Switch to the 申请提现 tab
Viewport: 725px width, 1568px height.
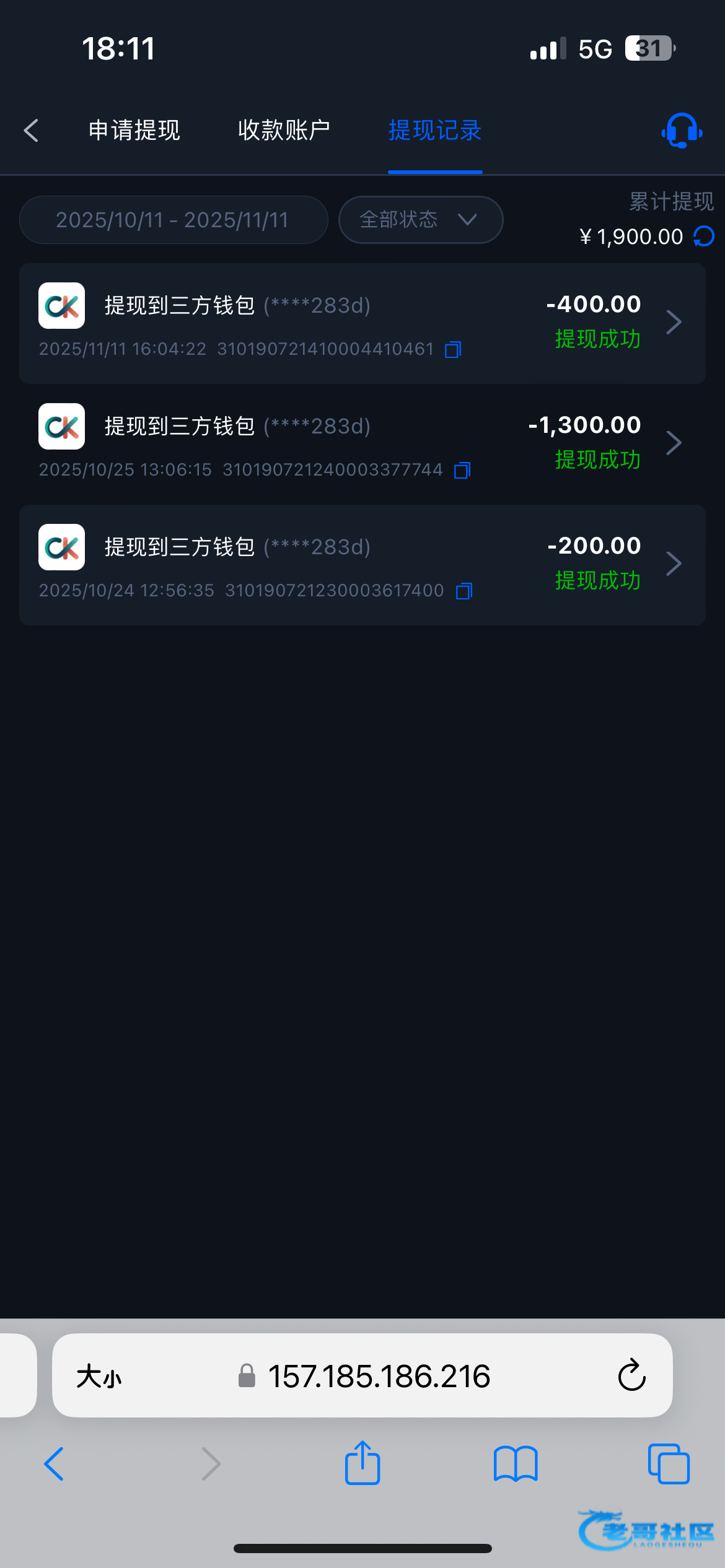click(x=134, y=131)
